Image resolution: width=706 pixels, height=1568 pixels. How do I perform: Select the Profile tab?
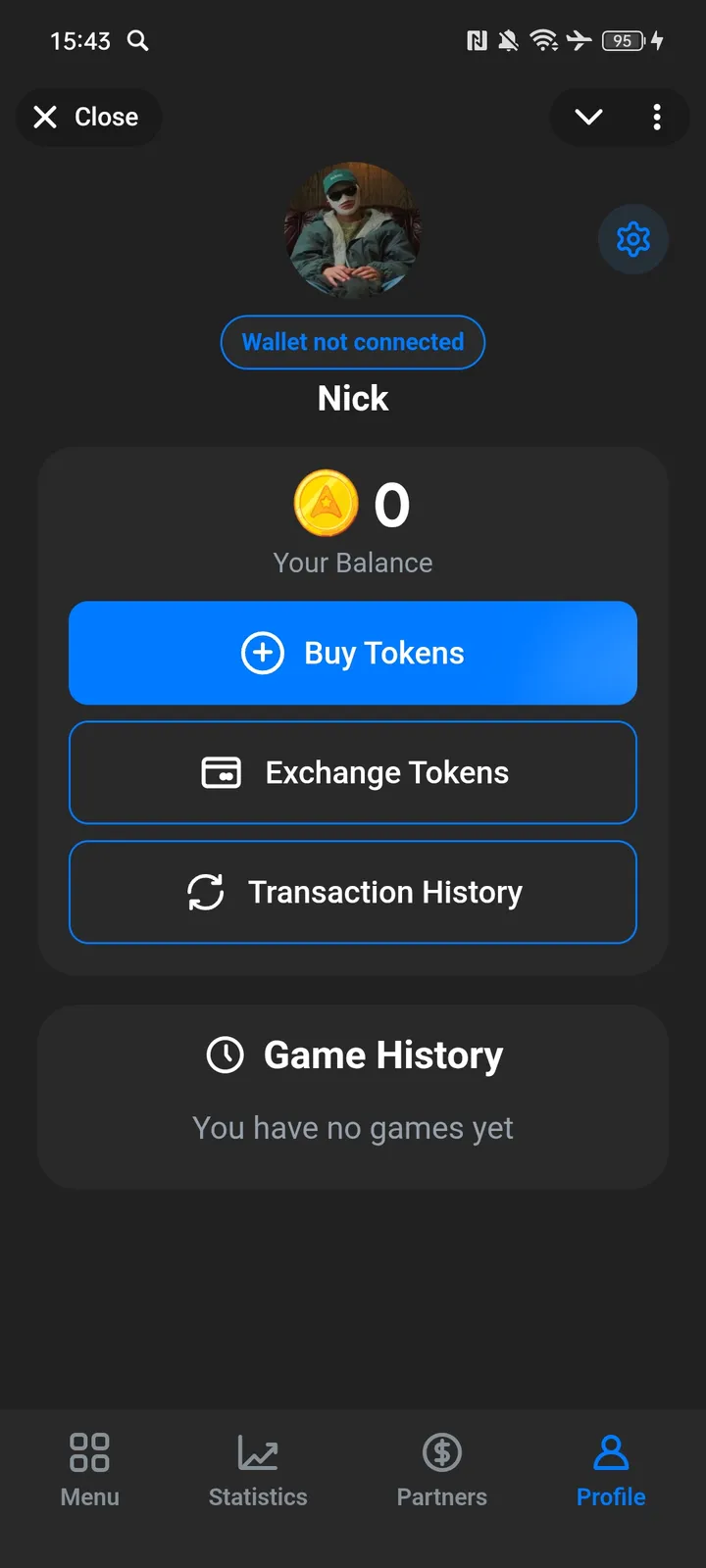pyautogui.click(x=611, y=1470)
